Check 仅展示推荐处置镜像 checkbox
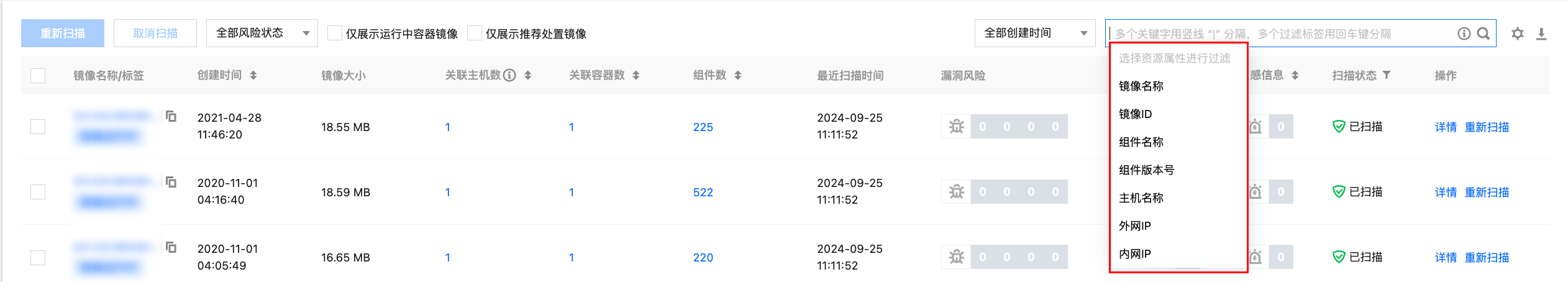The height and width of the screenshot is (282, 1568). pos(475,34)
